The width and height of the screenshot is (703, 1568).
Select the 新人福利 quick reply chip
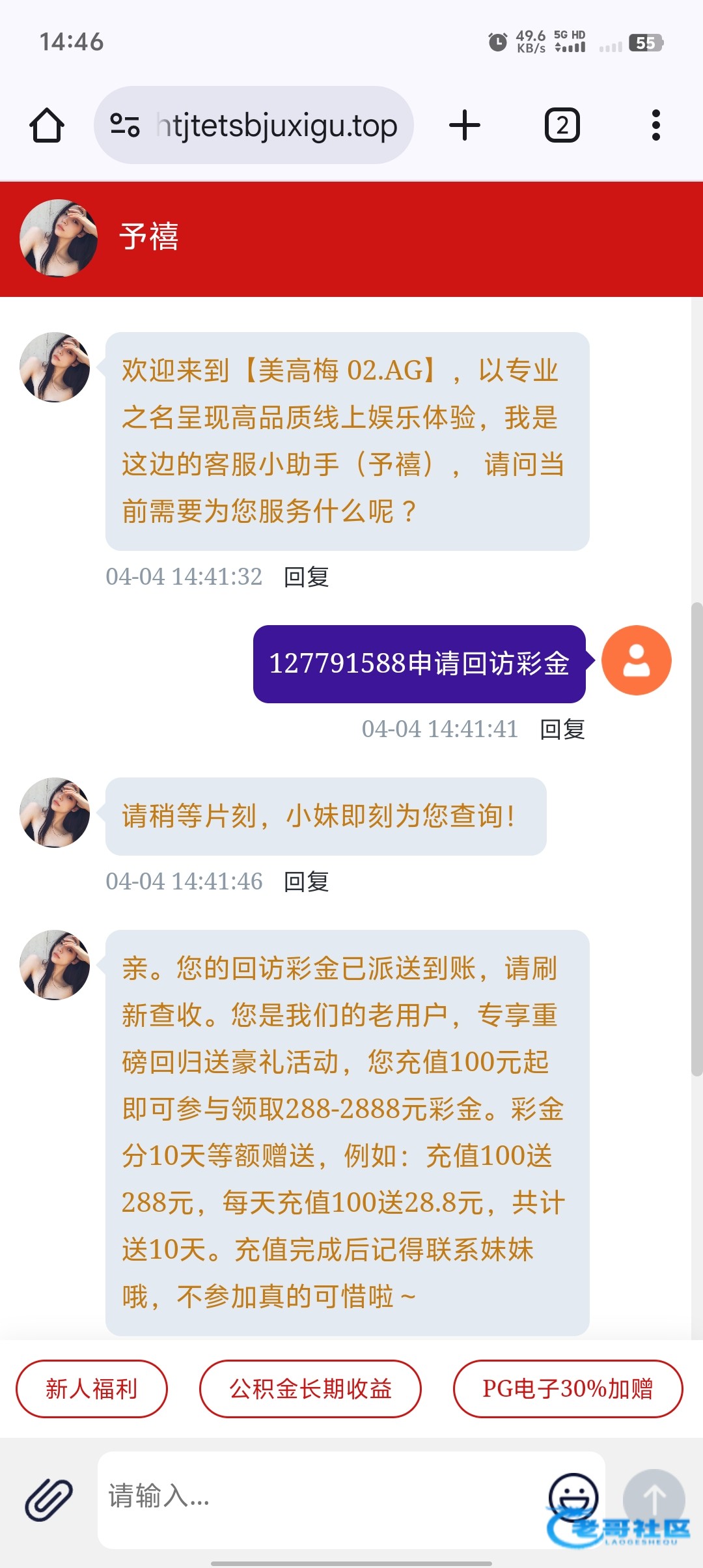[91, 1389]
